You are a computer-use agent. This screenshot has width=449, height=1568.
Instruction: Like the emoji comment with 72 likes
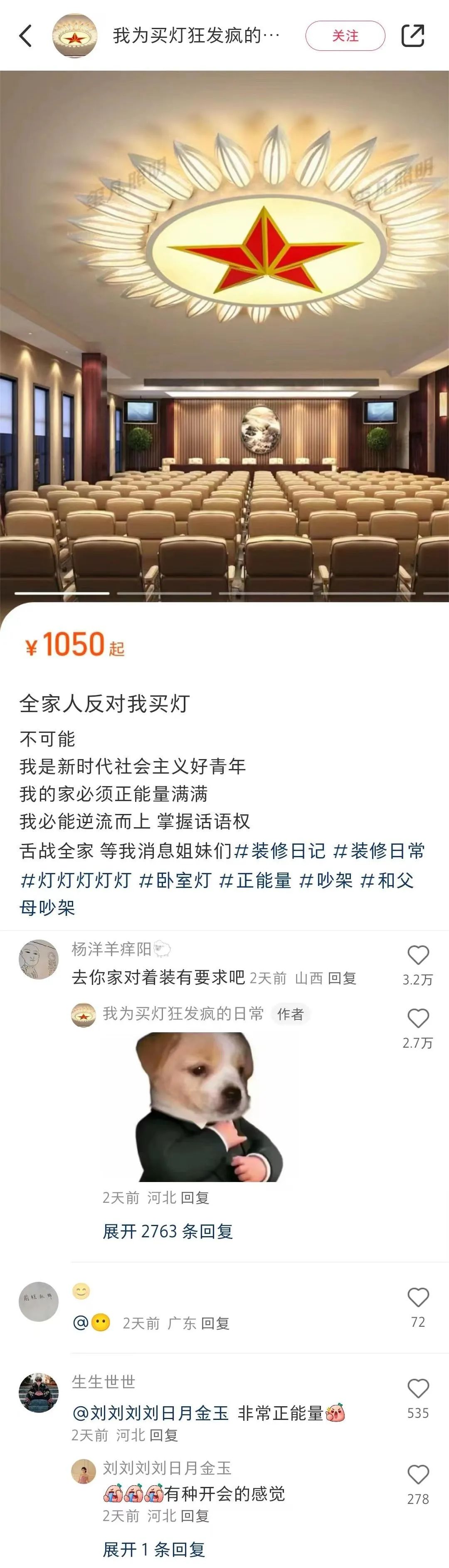(x=418, y=1297)
